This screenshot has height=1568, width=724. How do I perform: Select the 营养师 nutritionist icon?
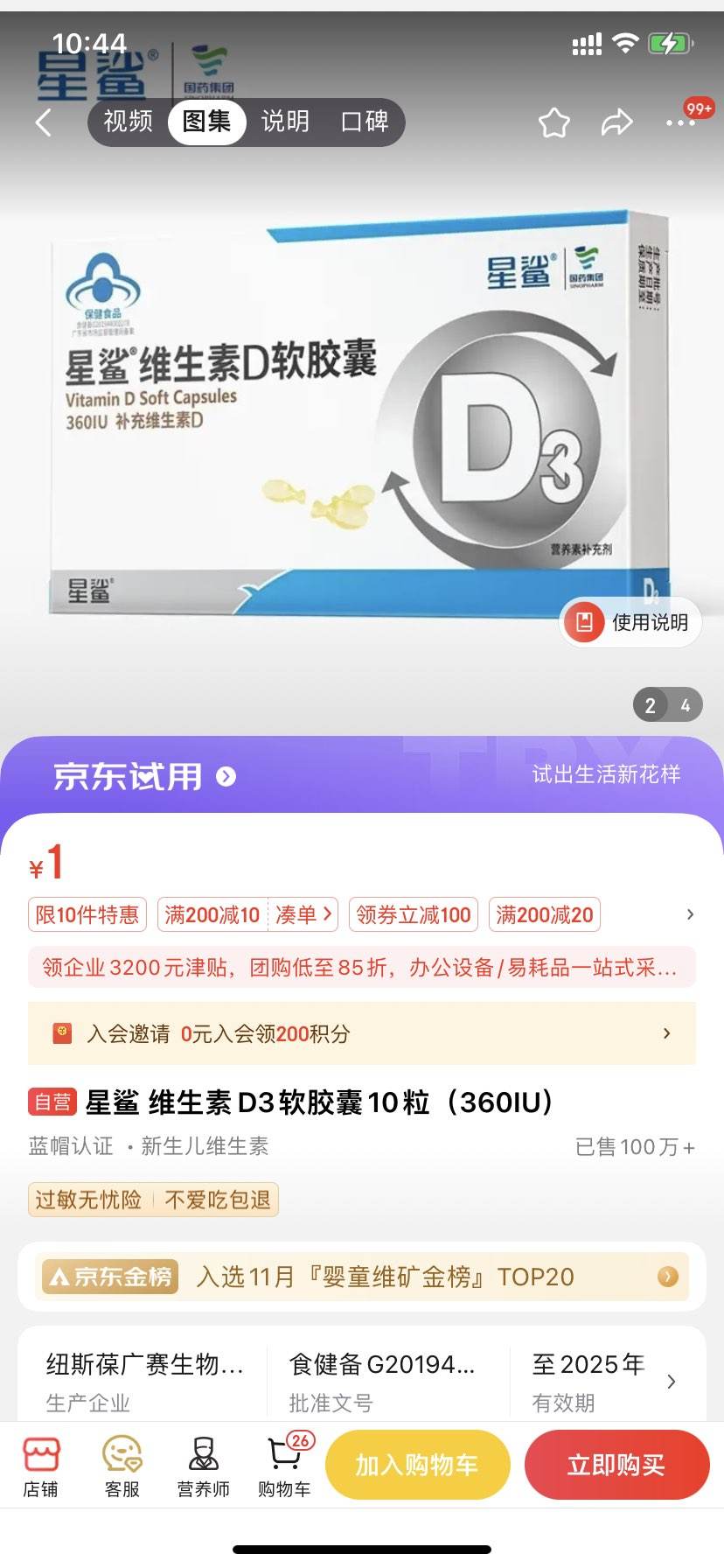tap(202, 1465)
